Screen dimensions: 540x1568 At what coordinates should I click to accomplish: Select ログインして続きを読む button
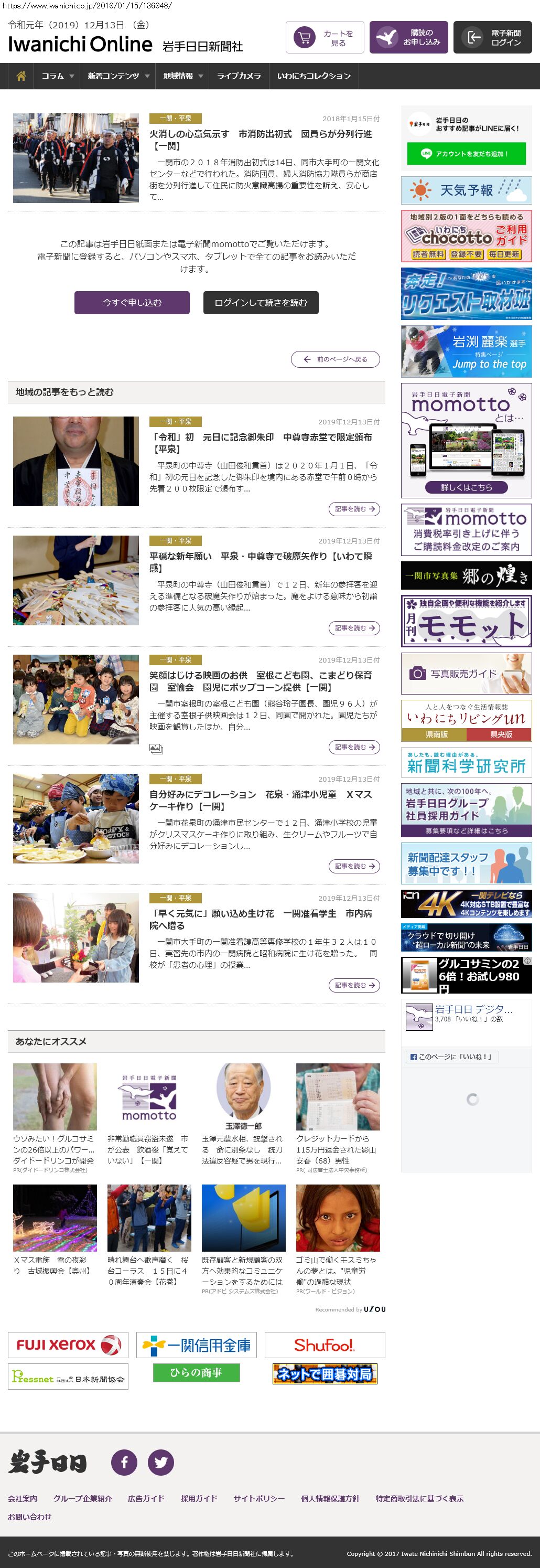260,303
